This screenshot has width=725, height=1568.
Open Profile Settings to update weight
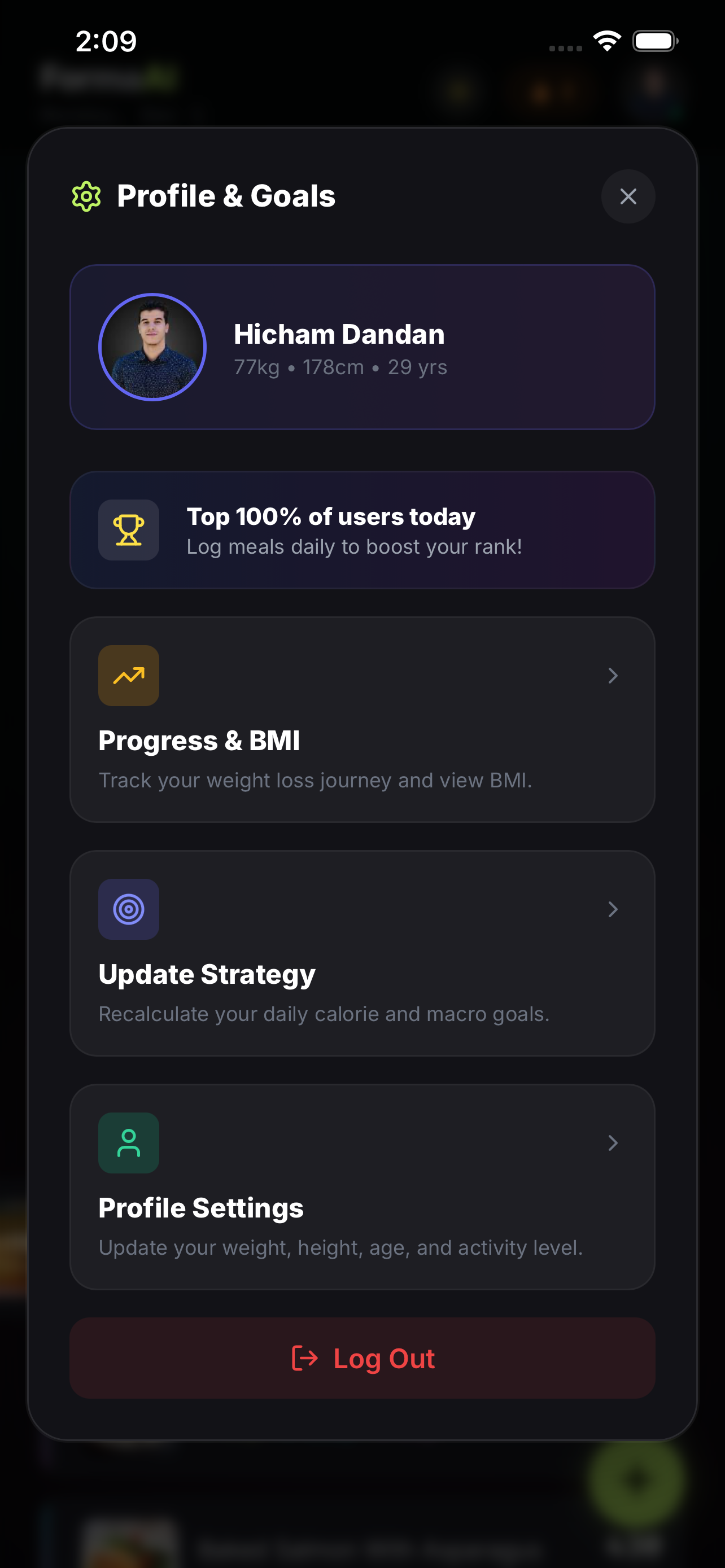point(362,1186)
